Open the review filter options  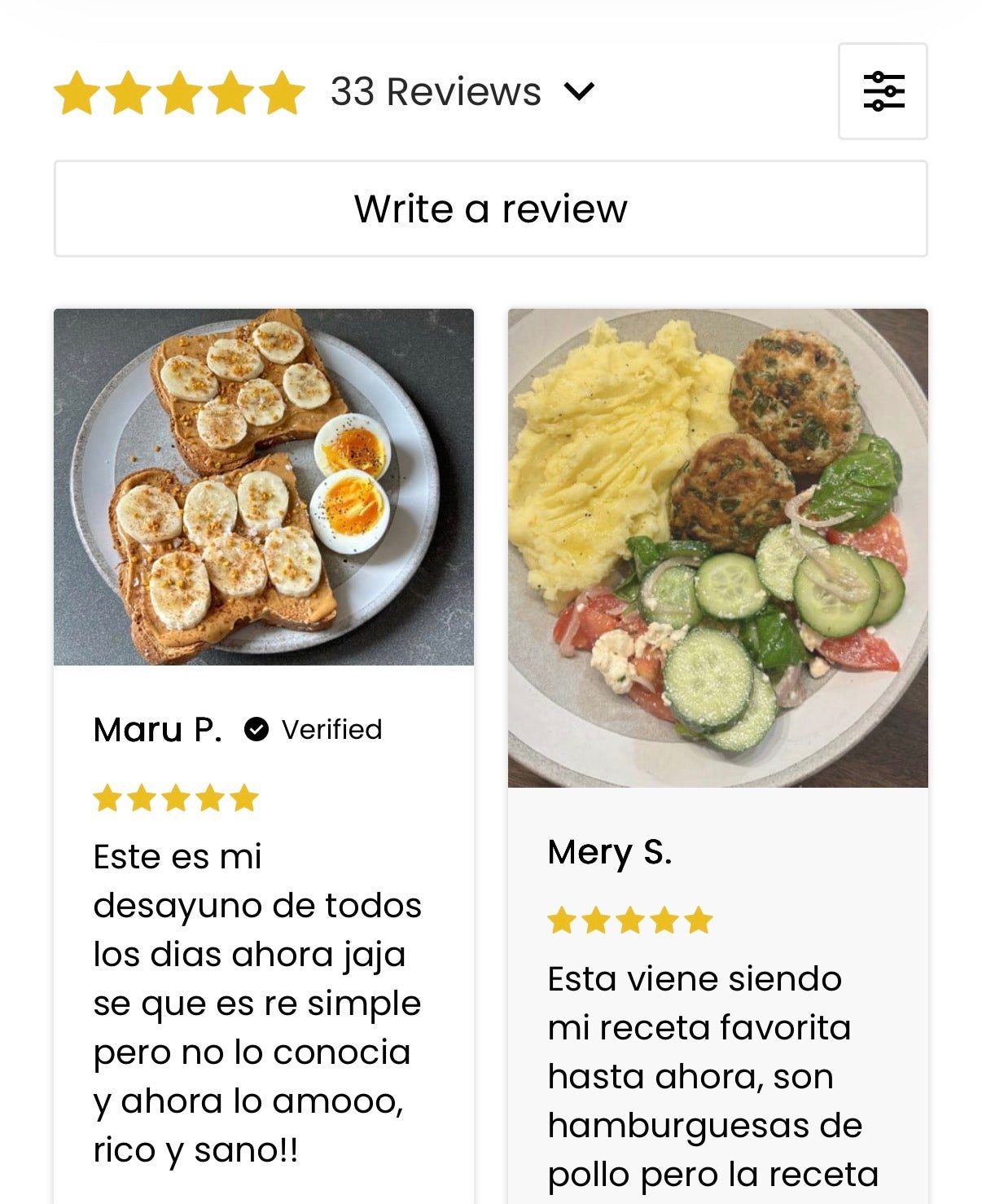(883, 91)
